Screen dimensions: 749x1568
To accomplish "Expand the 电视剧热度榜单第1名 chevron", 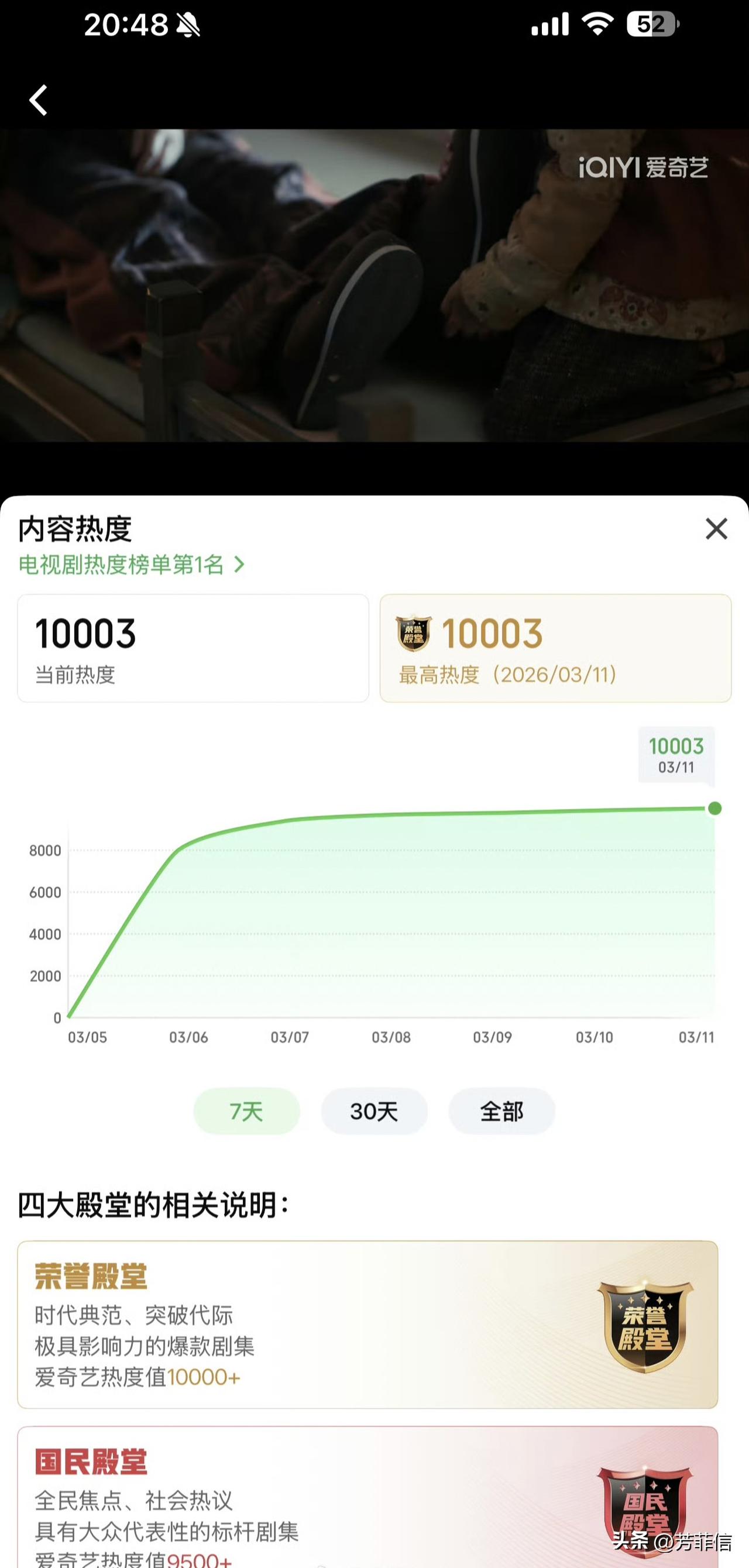I will [x=239, y=564].
